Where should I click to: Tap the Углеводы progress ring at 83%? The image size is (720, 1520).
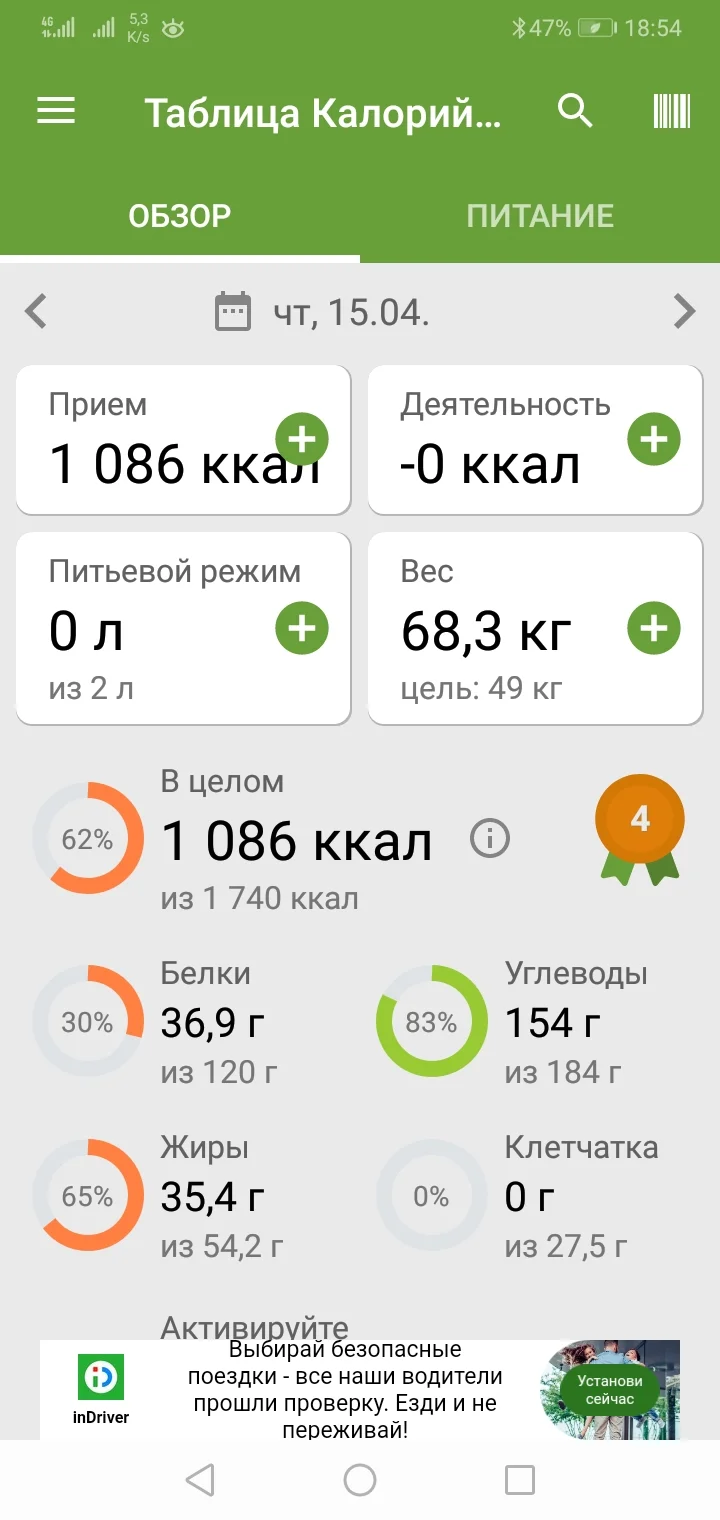430,1022
